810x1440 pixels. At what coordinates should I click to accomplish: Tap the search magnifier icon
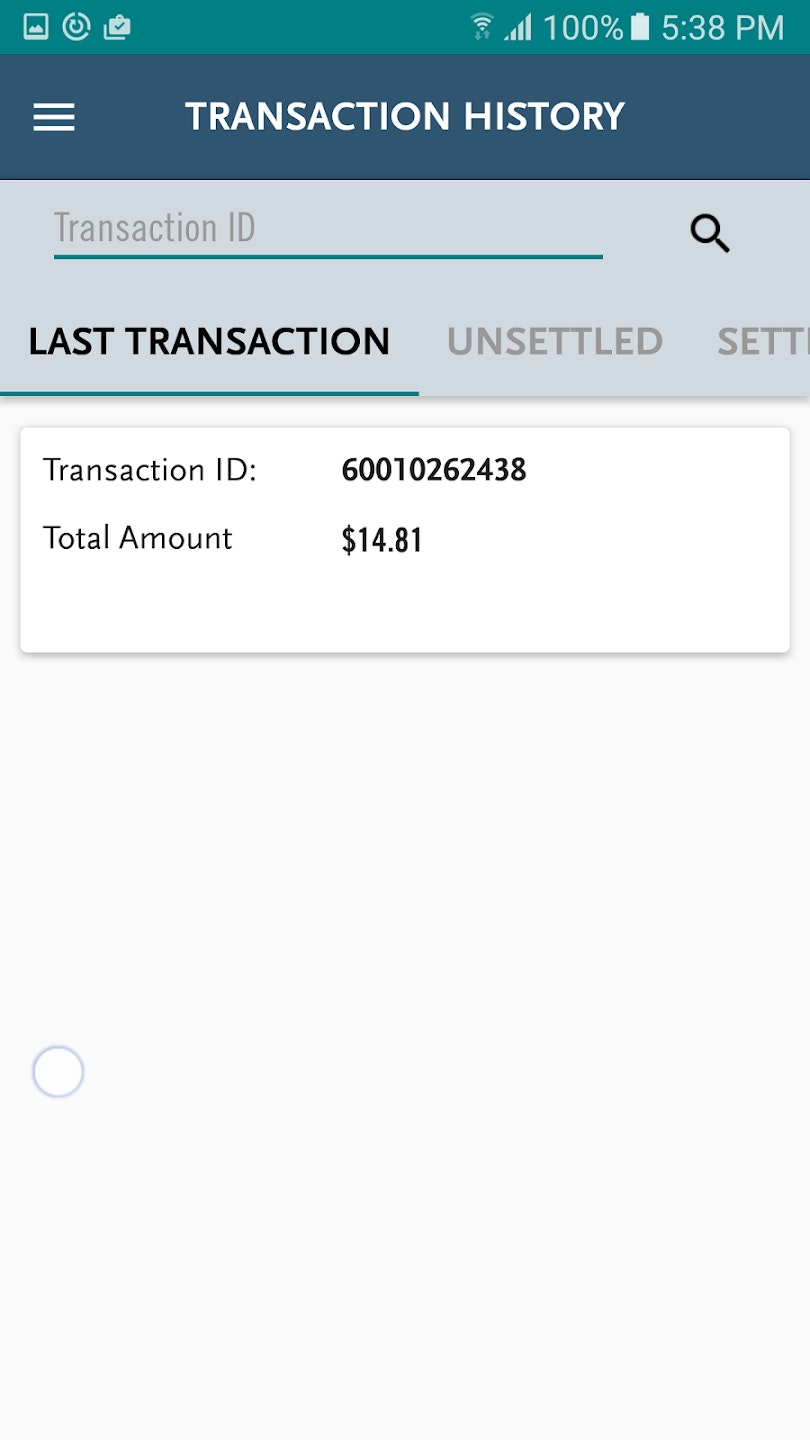[710, 234]
